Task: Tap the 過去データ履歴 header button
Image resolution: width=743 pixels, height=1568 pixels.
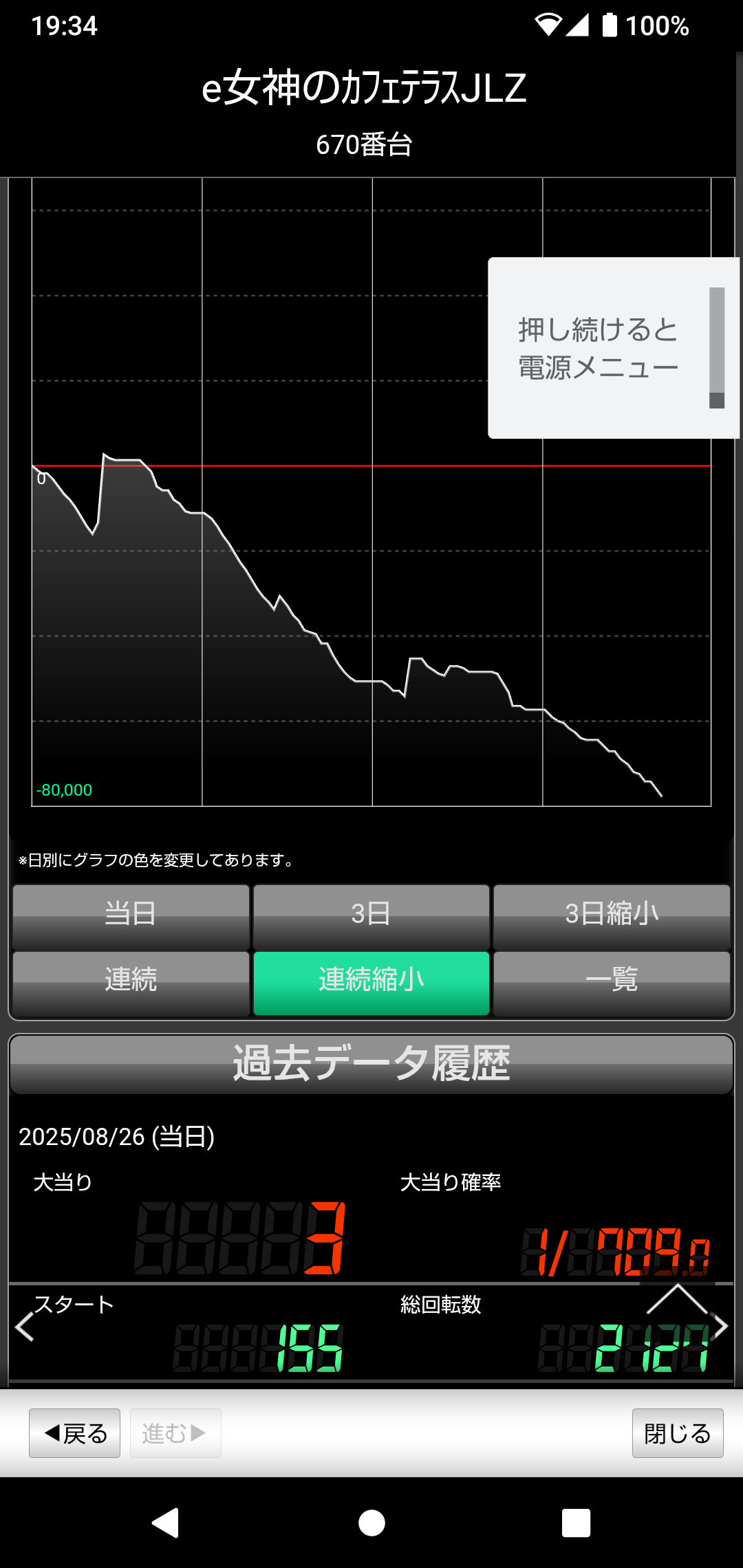Action: click(x=371, y=1064)
